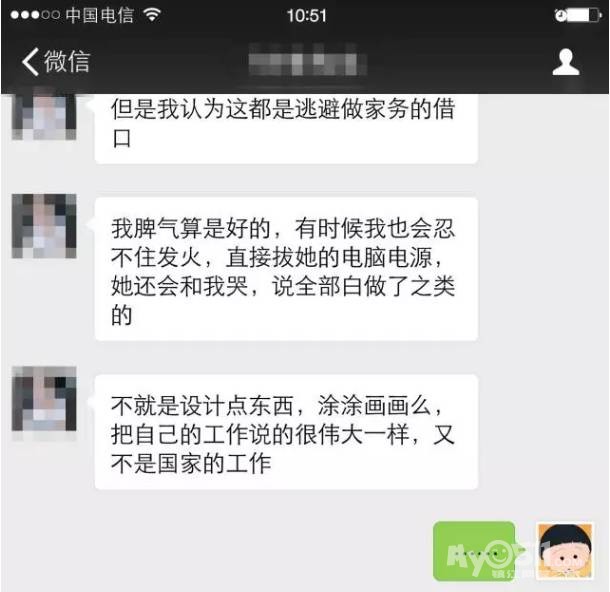Tap sender avatar beside 不就是设计点东西 message
This screenshot has width=610, height=592.
44,399
